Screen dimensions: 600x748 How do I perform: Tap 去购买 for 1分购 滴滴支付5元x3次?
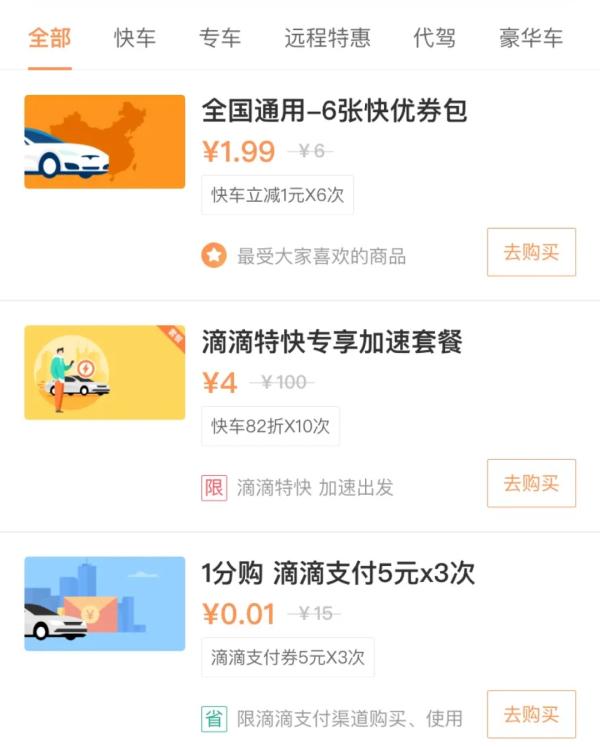pos(531,714)
